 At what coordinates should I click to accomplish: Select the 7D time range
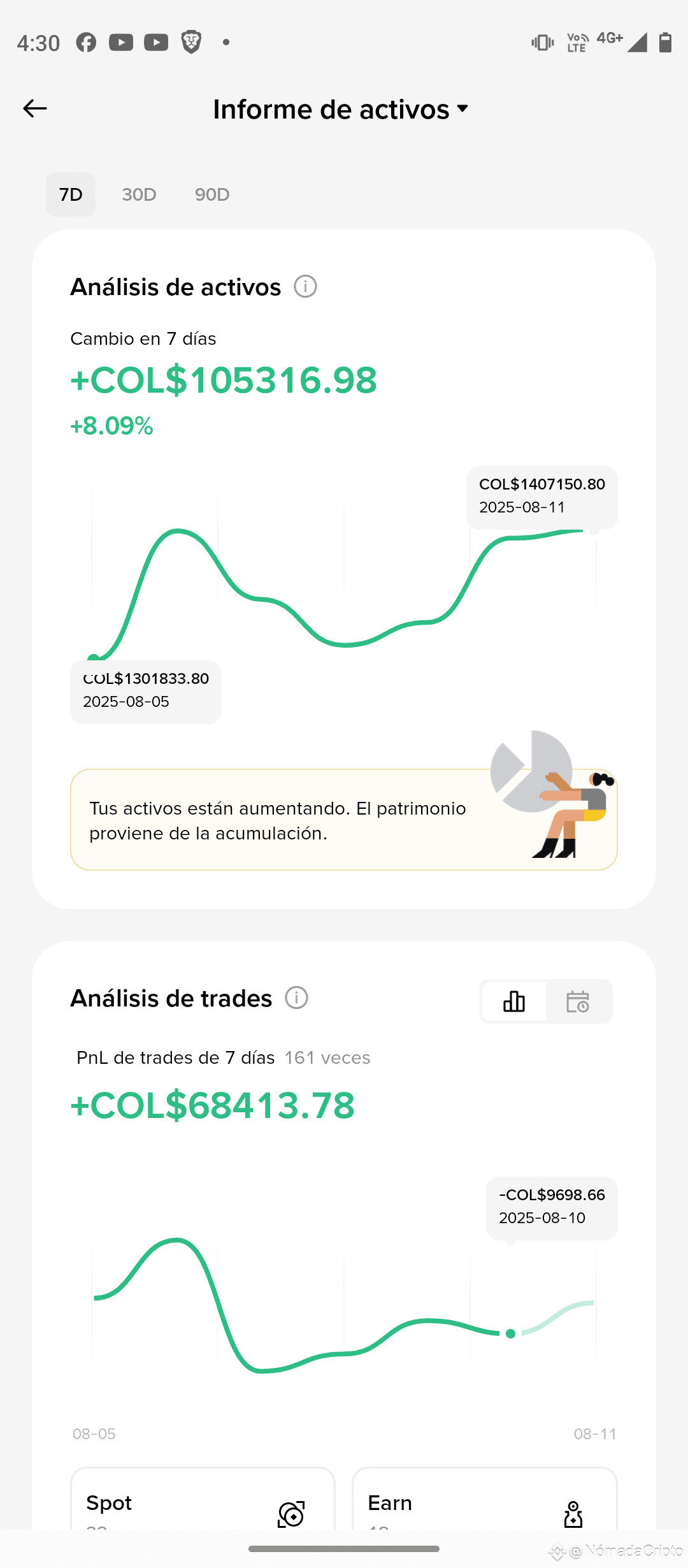point(71,194)
